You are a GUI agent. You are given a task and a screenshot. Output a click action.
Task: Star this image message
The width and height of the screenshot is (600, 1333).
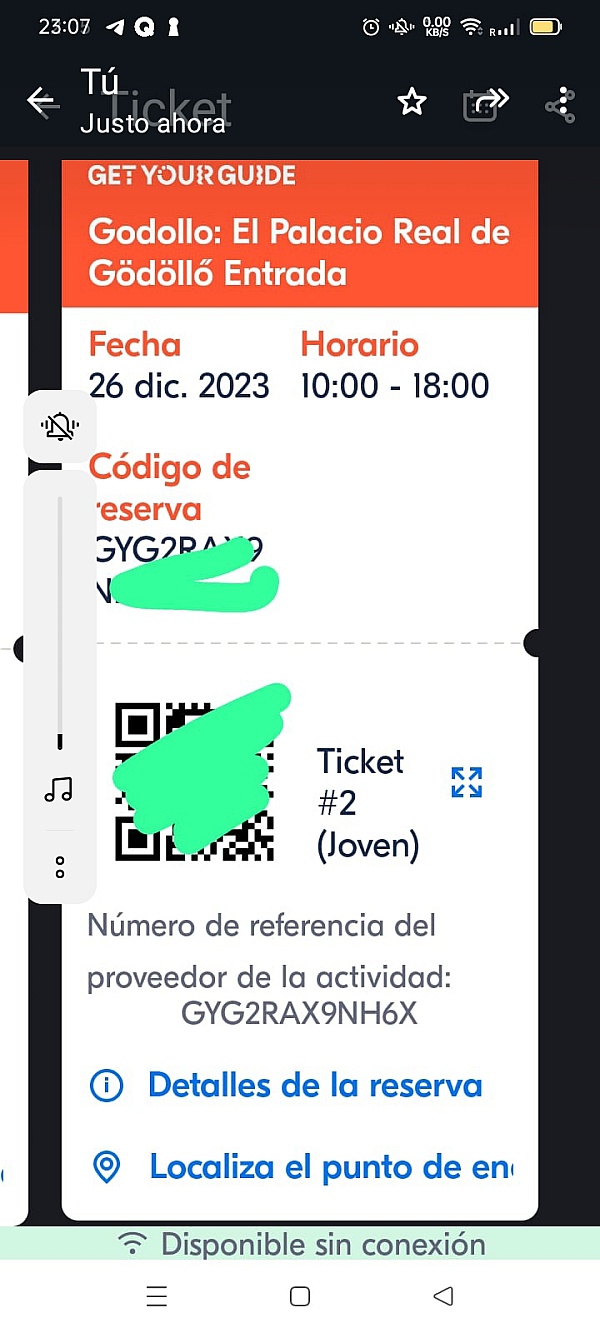(412, 102)
